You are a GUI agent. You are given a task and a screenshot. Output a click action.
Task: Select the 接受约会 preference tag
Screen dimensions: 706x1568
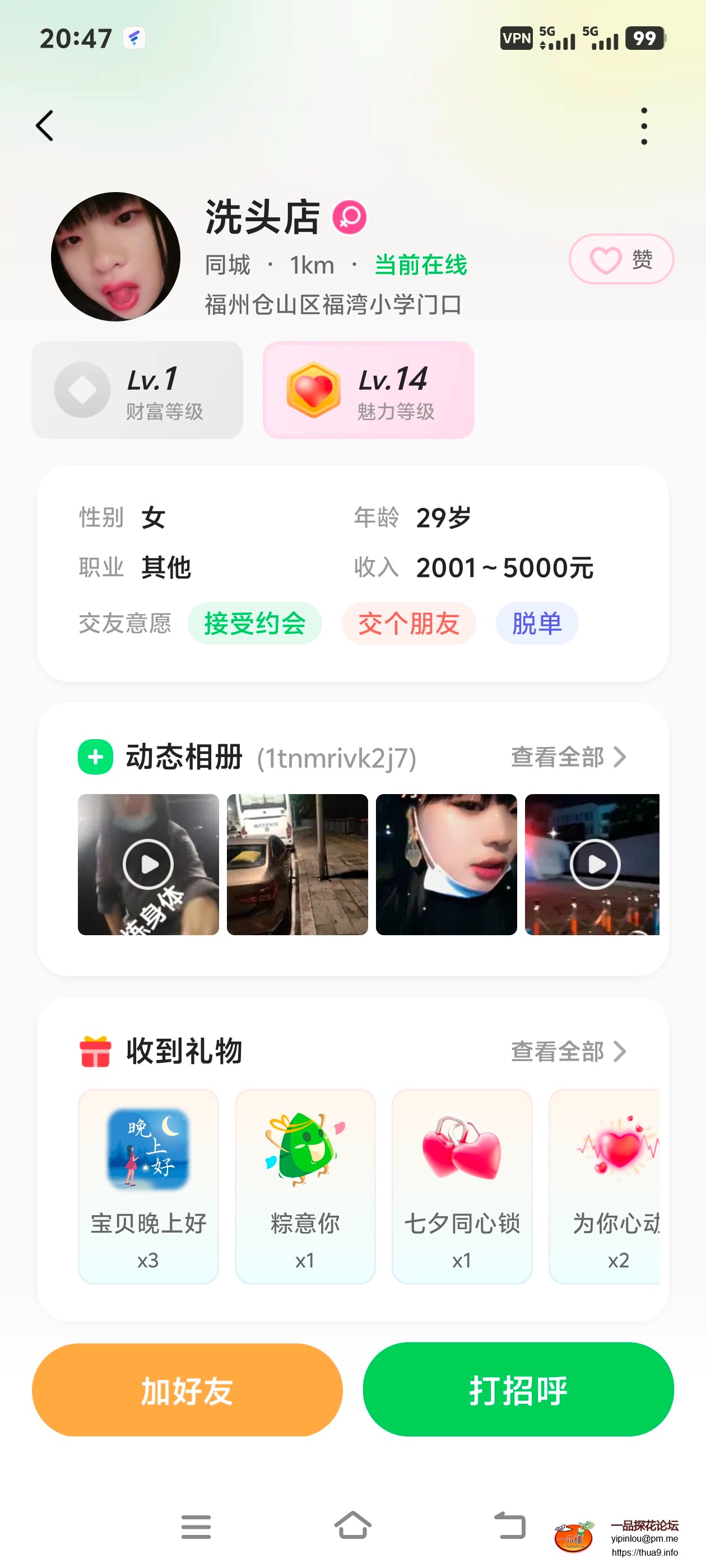click(254, 623)
